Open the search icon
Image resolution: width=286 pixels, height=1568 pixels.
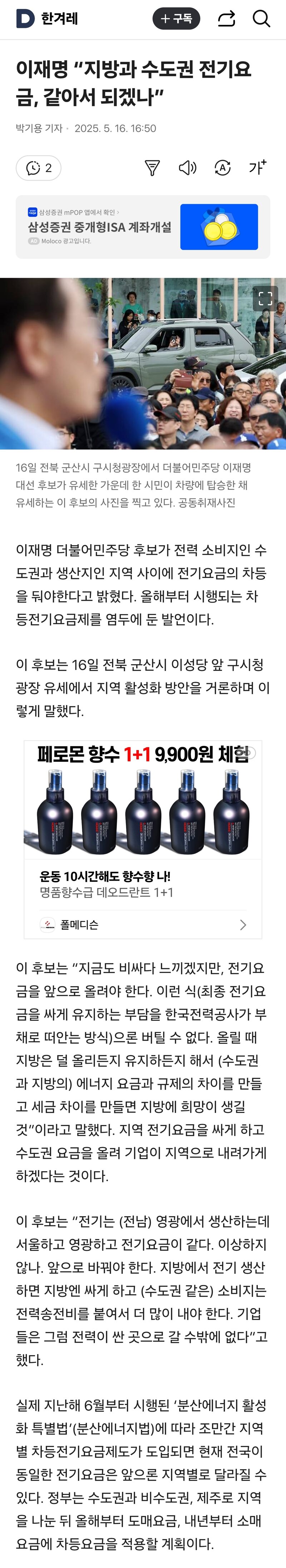pos(261,19)
